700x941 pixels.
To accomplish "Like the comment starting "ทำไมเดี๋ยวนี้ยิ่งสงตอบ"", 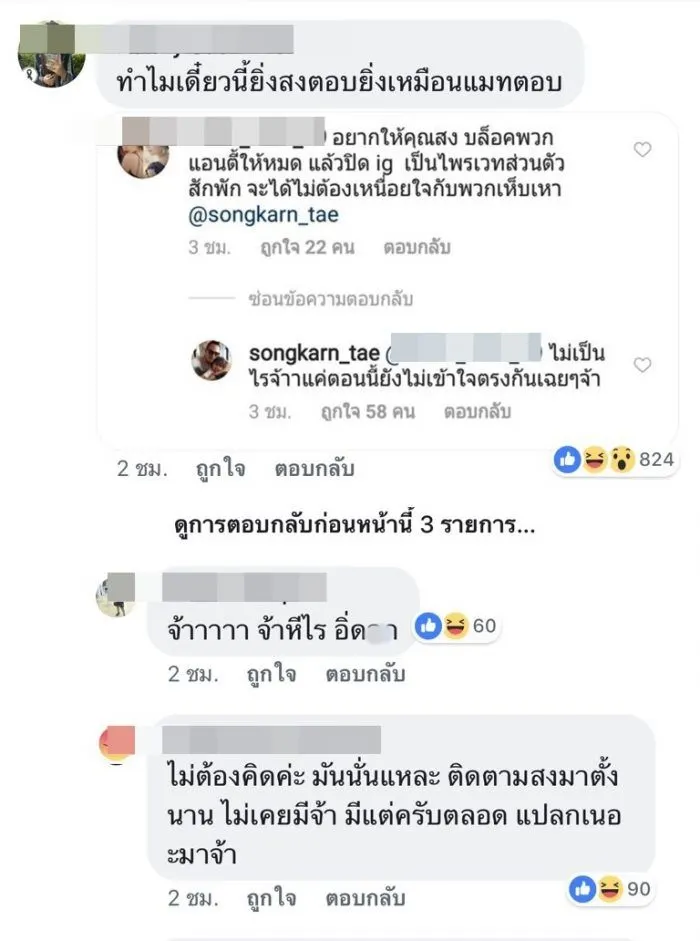I will tap(222, 468).
